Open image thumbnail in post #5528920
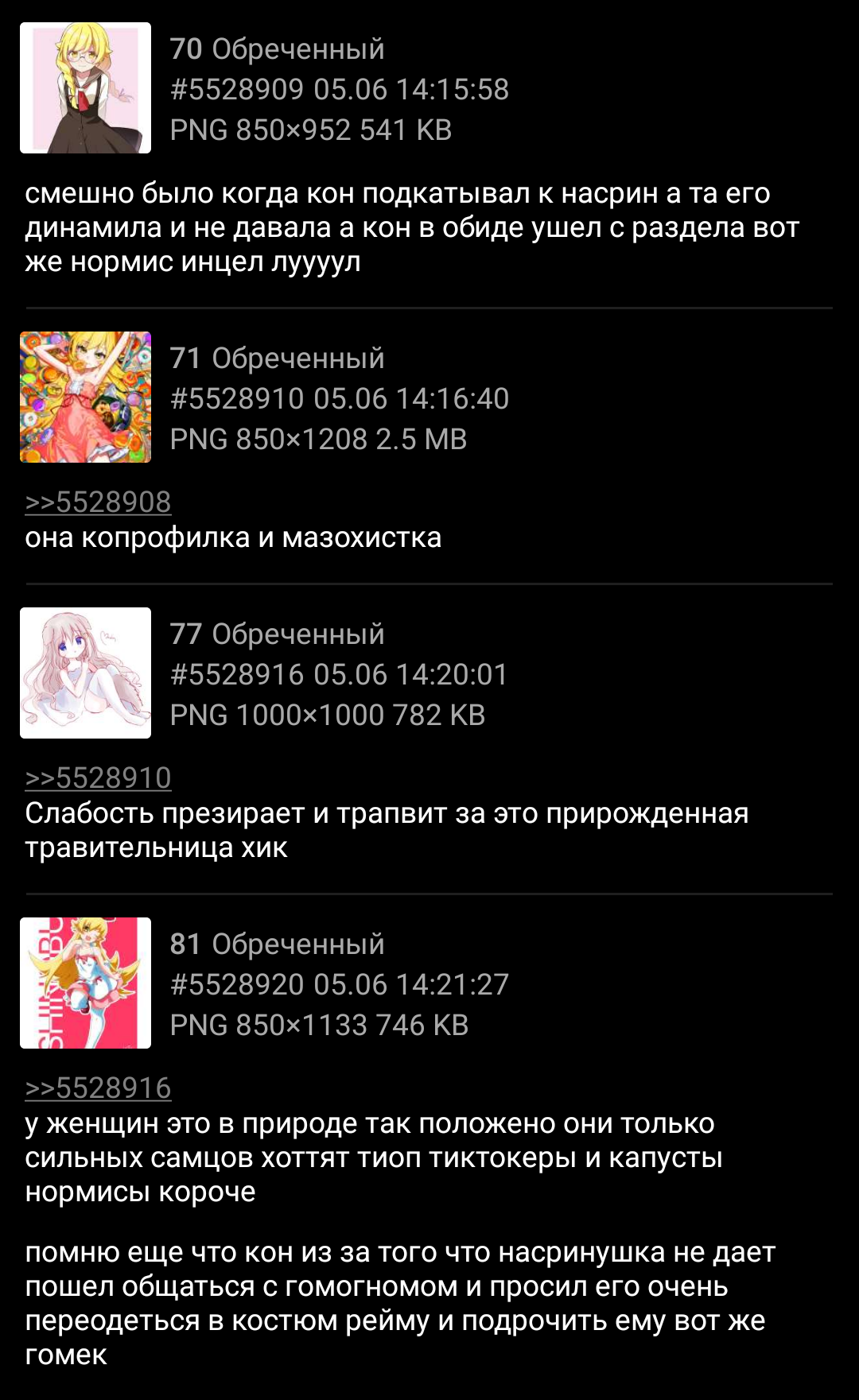859x1400 pixels. click(x=85, y=983)
